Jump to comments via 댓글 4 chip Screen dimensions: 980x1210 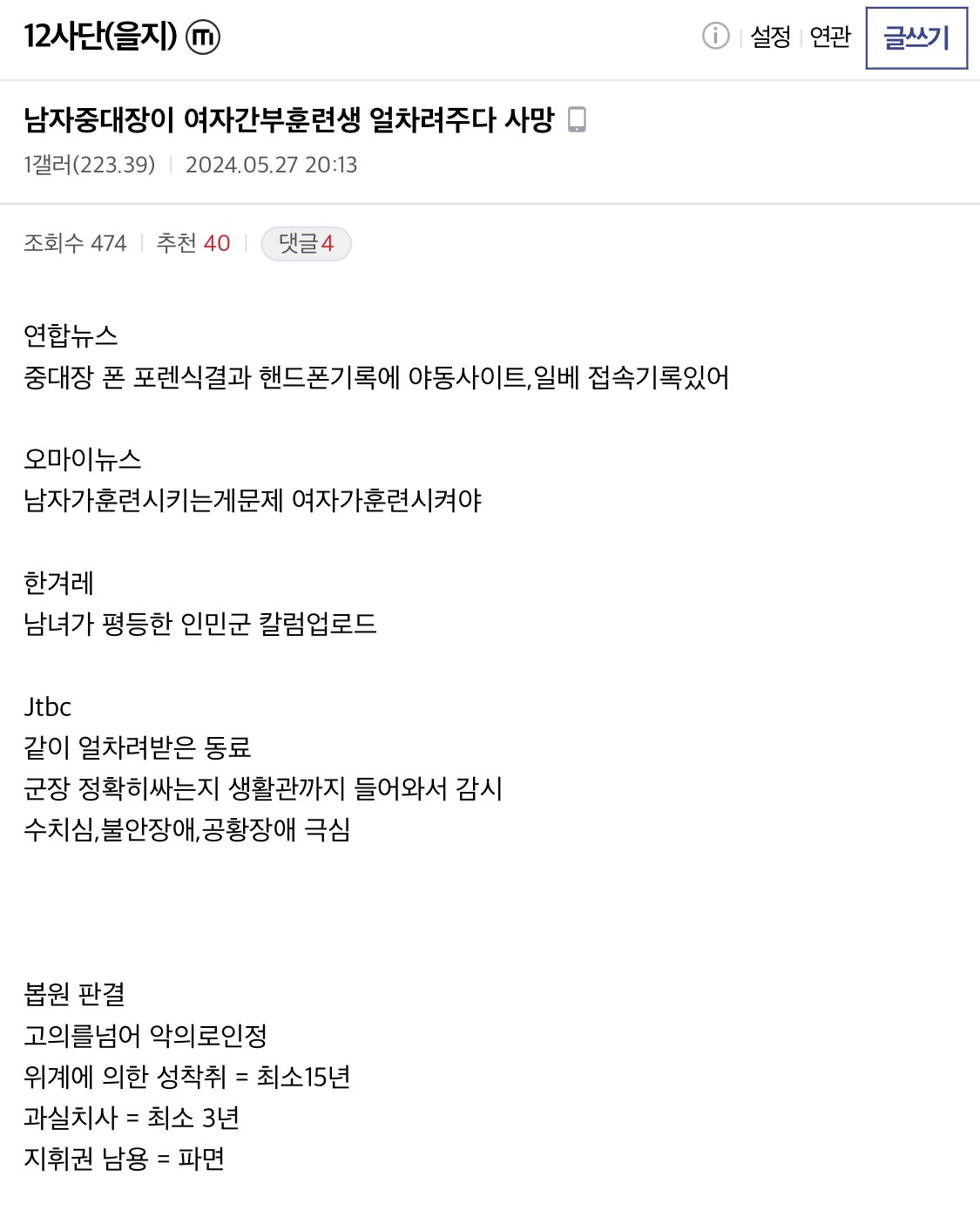point(306,244)
